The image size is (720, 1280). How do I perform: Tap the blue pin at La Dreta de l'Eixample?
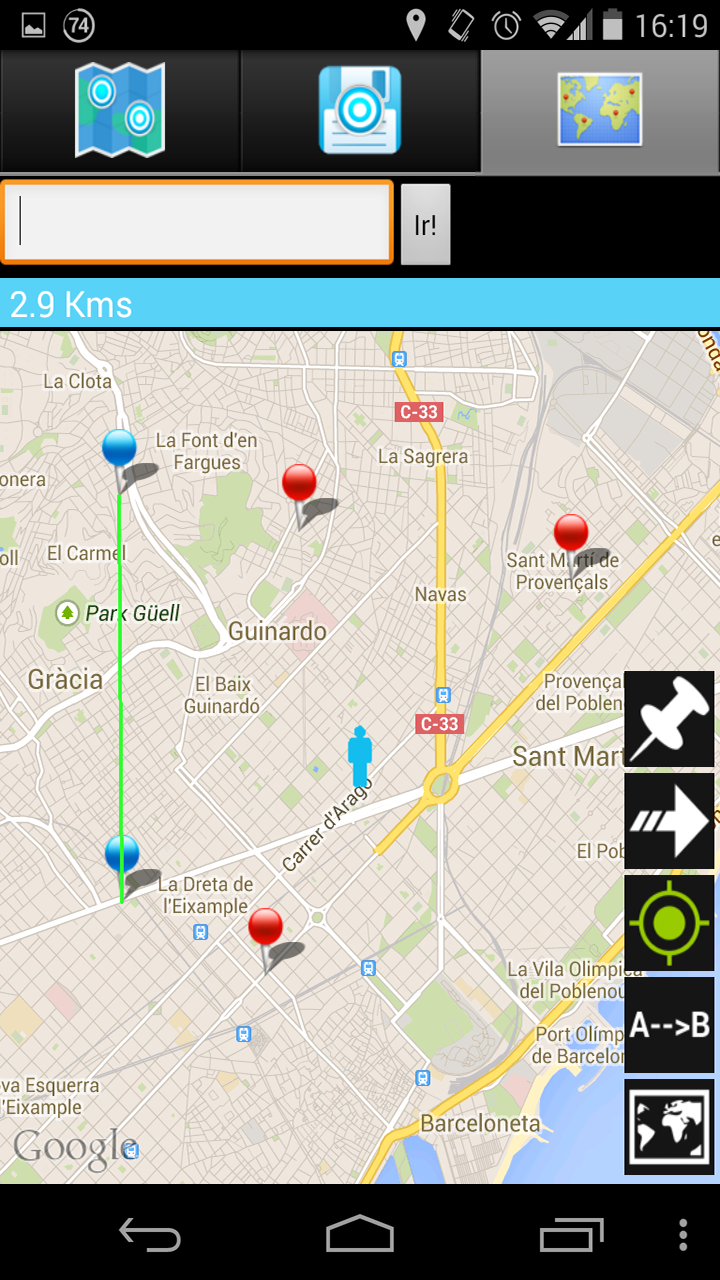[122, 855]
